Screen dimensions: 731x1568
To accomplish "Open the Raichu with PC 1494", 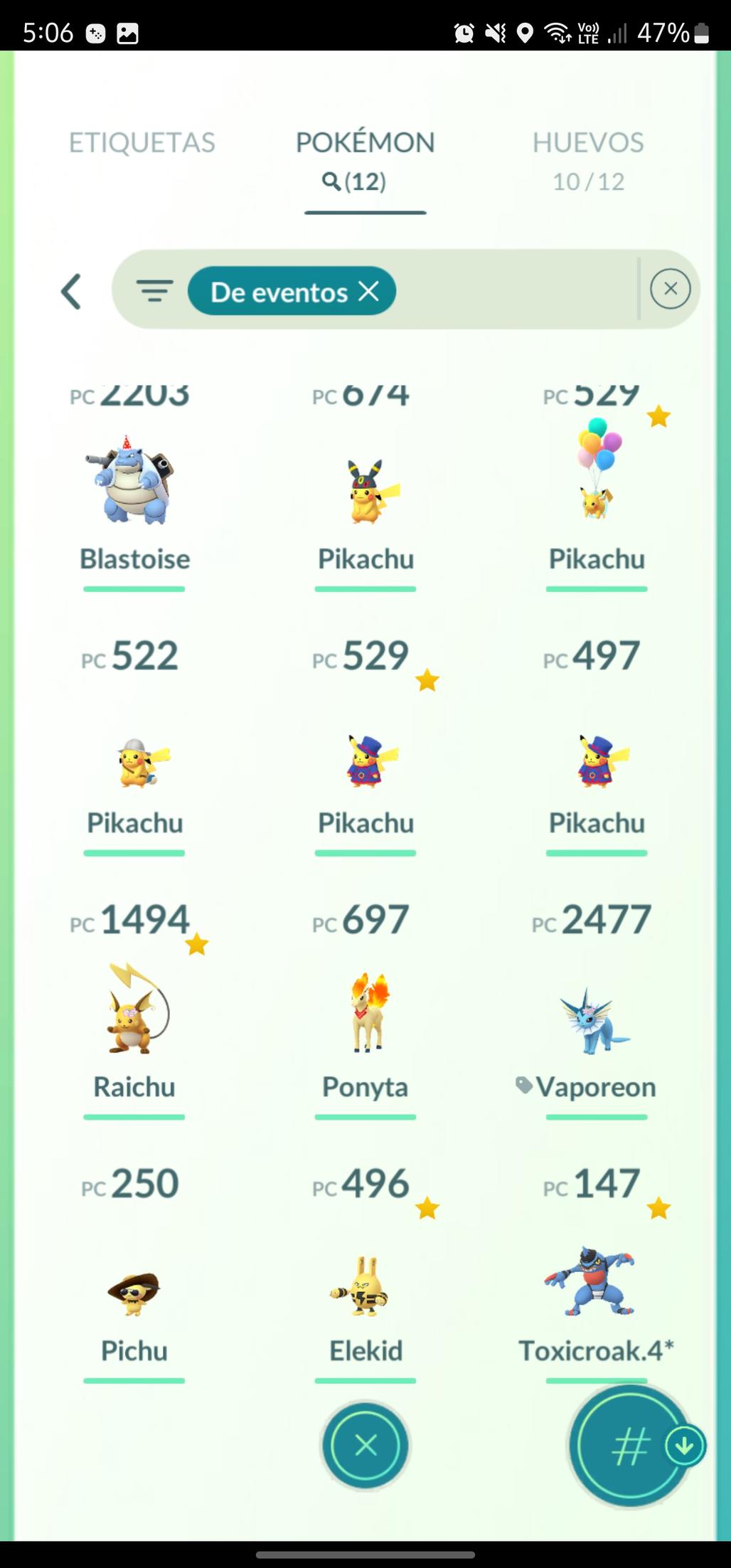I will [x=134, y=1010].
